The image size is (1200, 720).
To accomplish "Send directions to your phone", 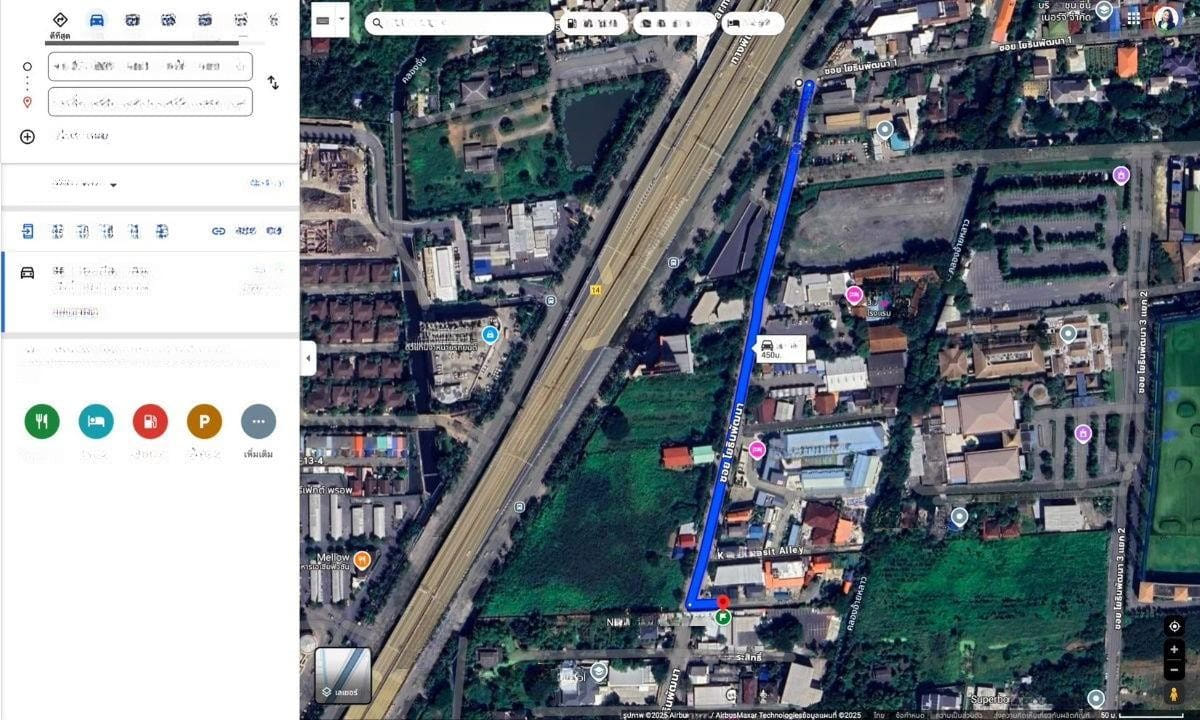I will click(x=28, y=231).
